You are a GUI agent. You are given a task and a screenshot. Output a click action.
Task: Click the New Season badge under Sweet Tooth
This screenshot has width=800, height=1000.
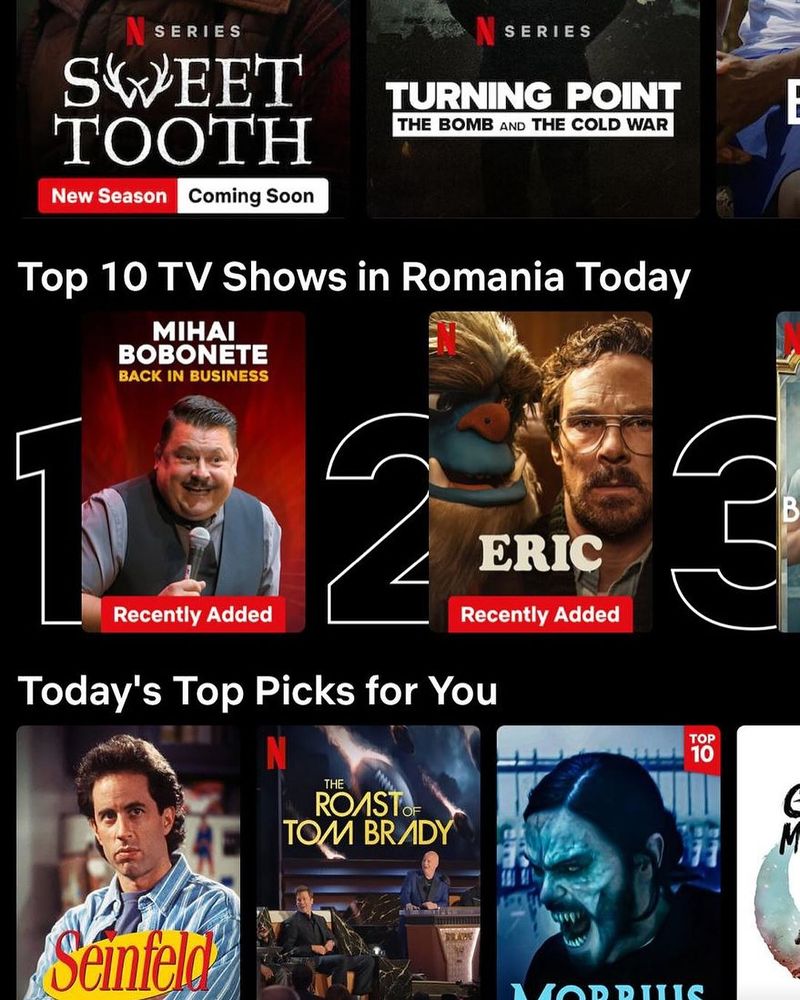(106, 195)
